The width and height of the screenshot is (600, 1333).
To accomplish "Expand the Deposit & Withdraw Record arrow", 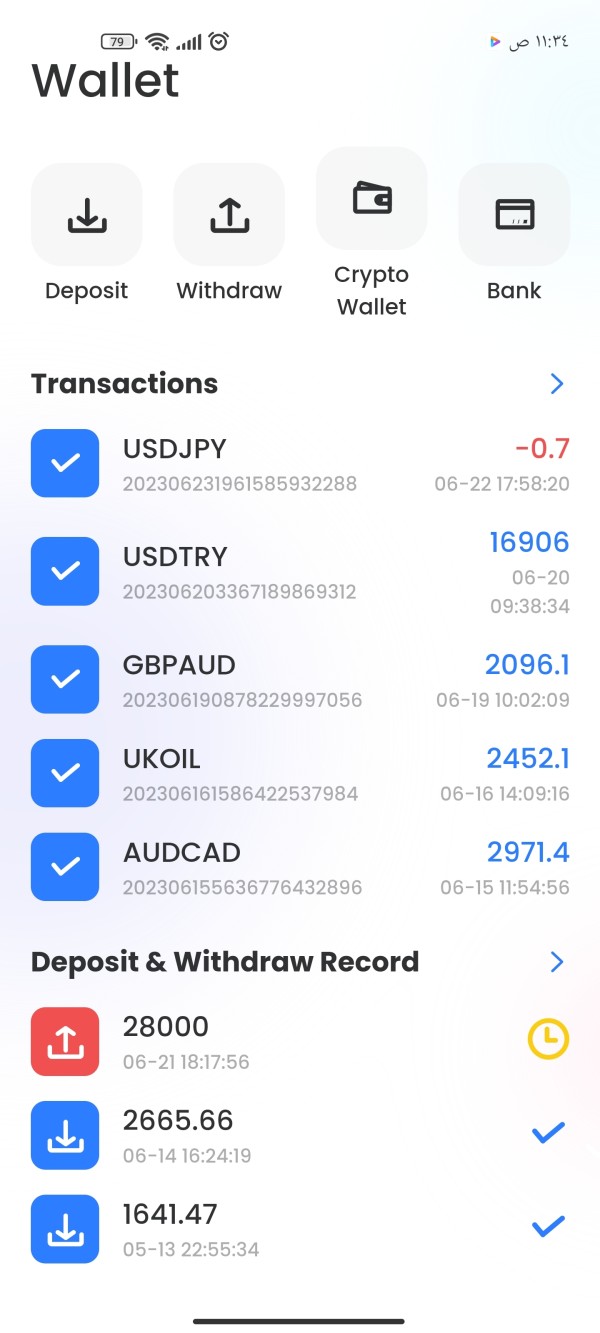I will tap(557, 962).
